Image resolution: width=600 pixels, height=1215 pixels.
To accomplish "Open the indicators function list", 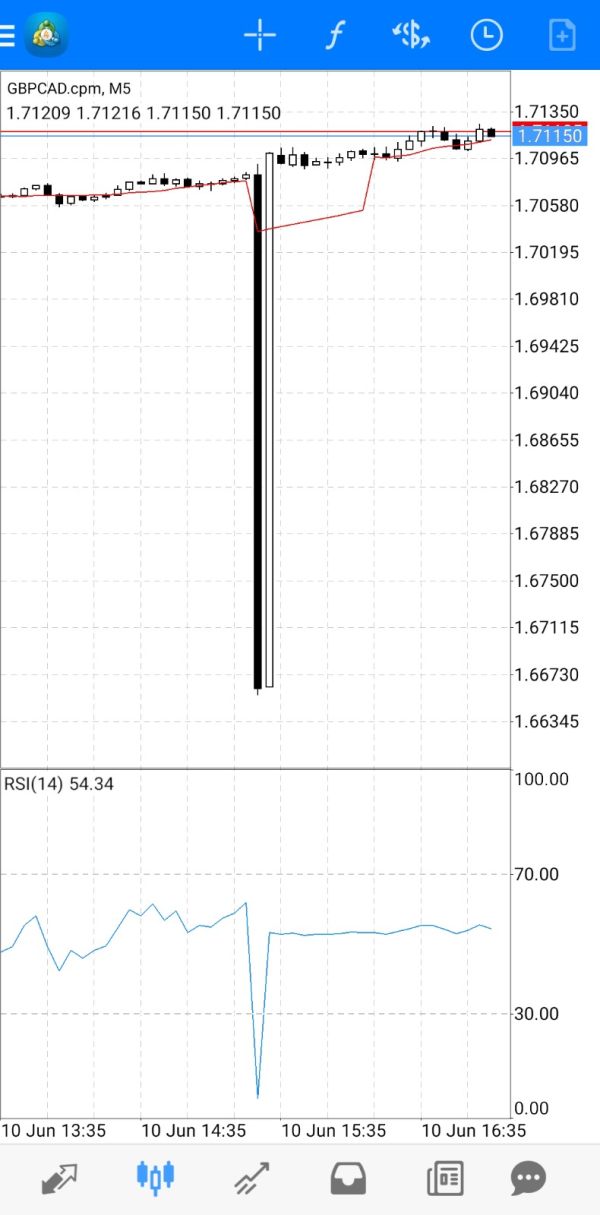I will point(335,36).
